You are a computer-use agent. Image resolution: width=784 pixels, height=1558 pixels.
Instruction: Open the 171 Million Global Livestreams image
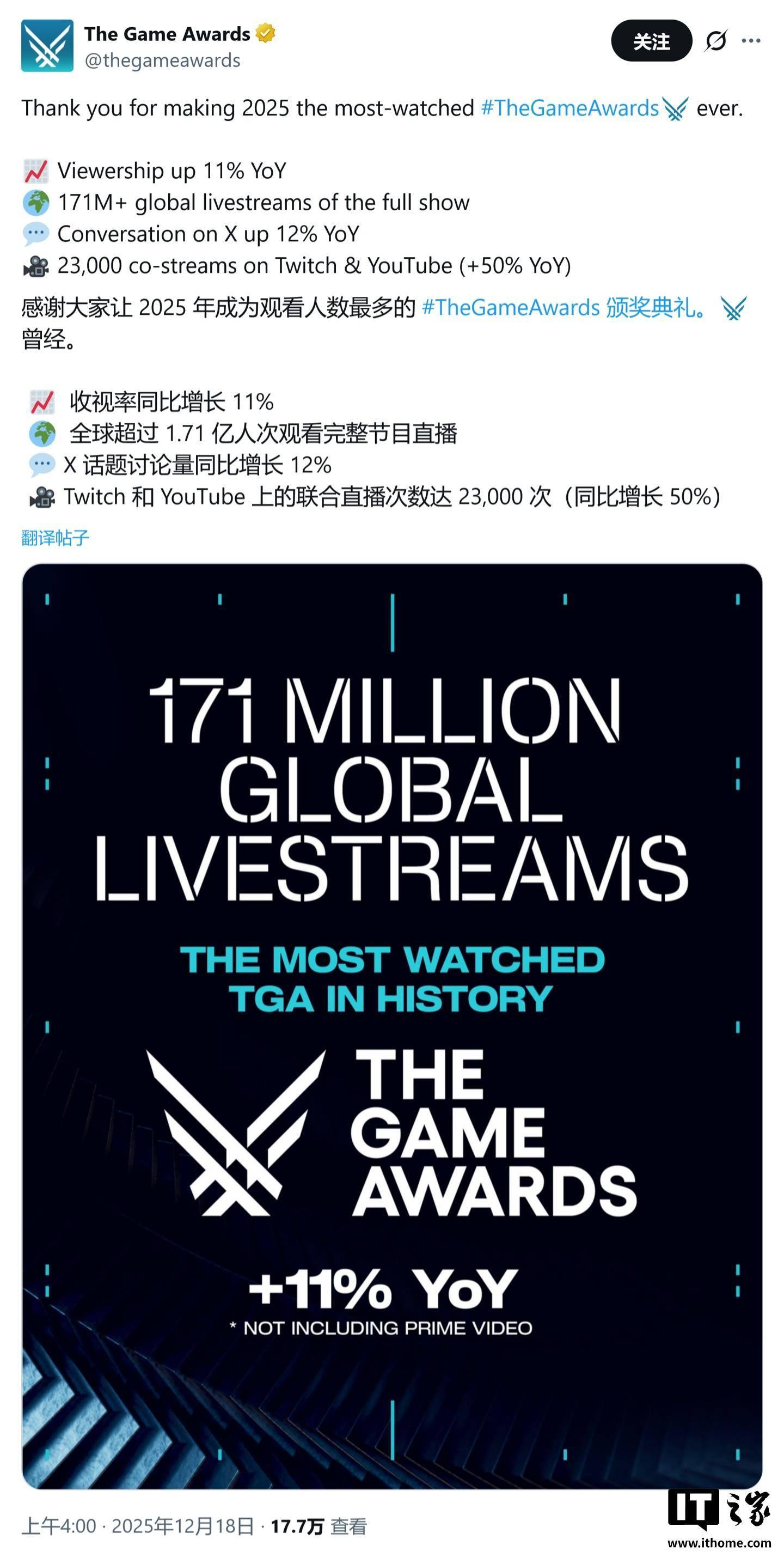point(391,1026)
